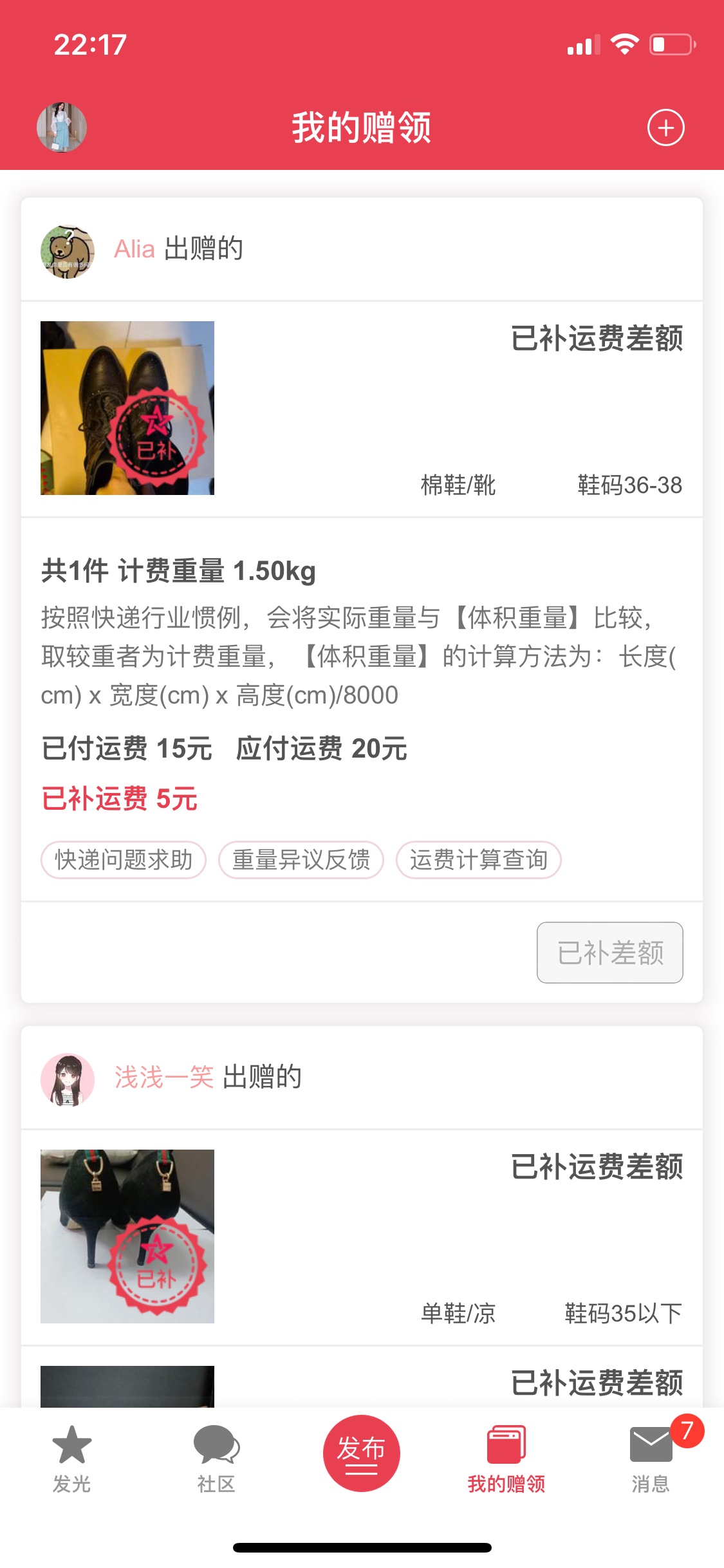Viewport: 724px width, 1568px height.
Task: Select the 快递问题求助 chip
Action: pyautogui.click(x=124, y=860)
